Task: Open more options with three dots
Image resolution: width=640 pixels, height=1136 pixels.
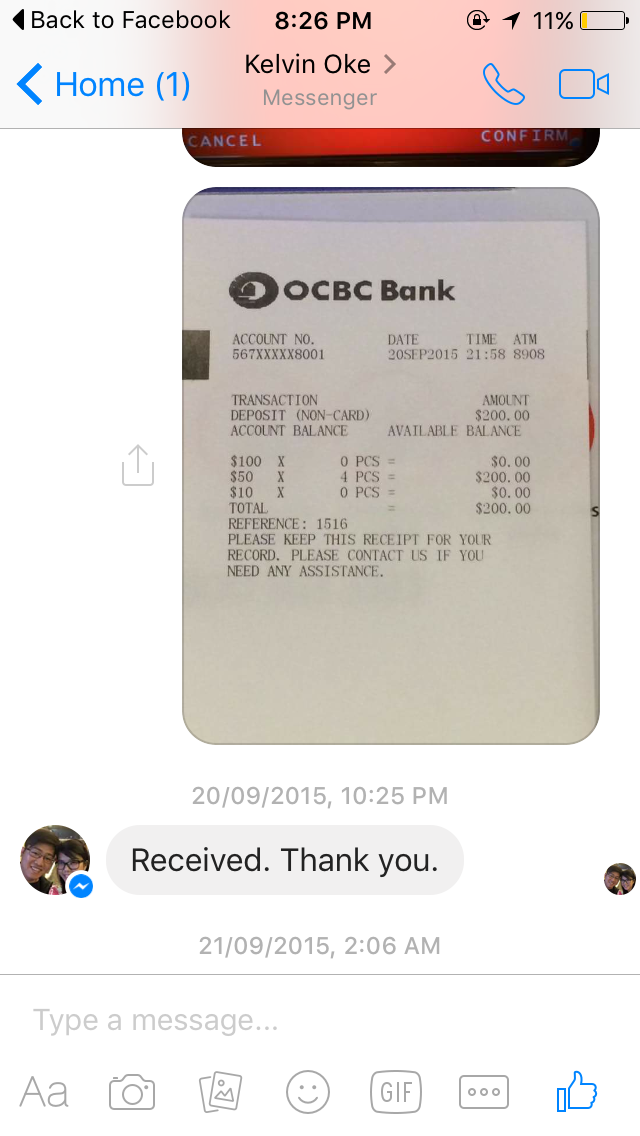Action: point(484,1091)
